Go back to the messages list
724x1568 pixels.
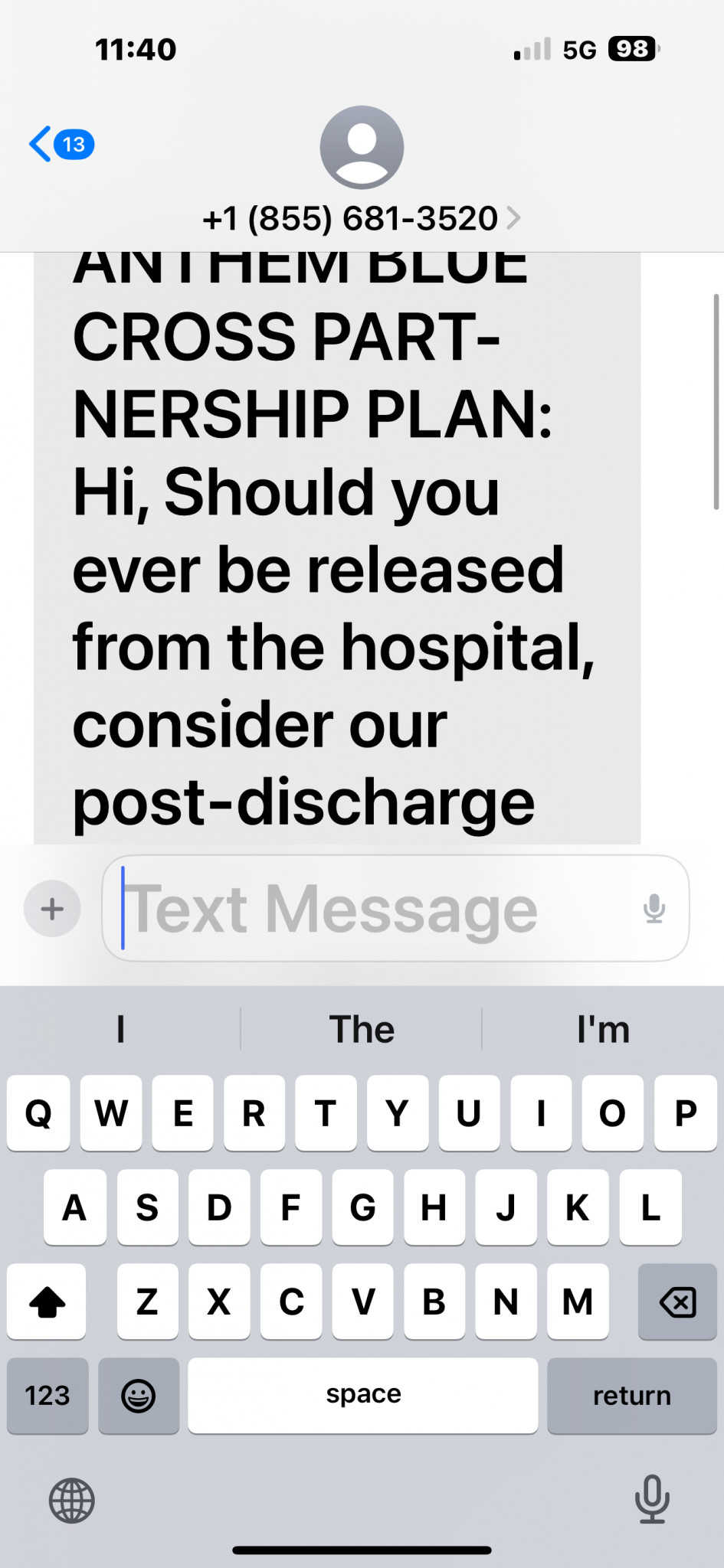[x=61, y=144]
